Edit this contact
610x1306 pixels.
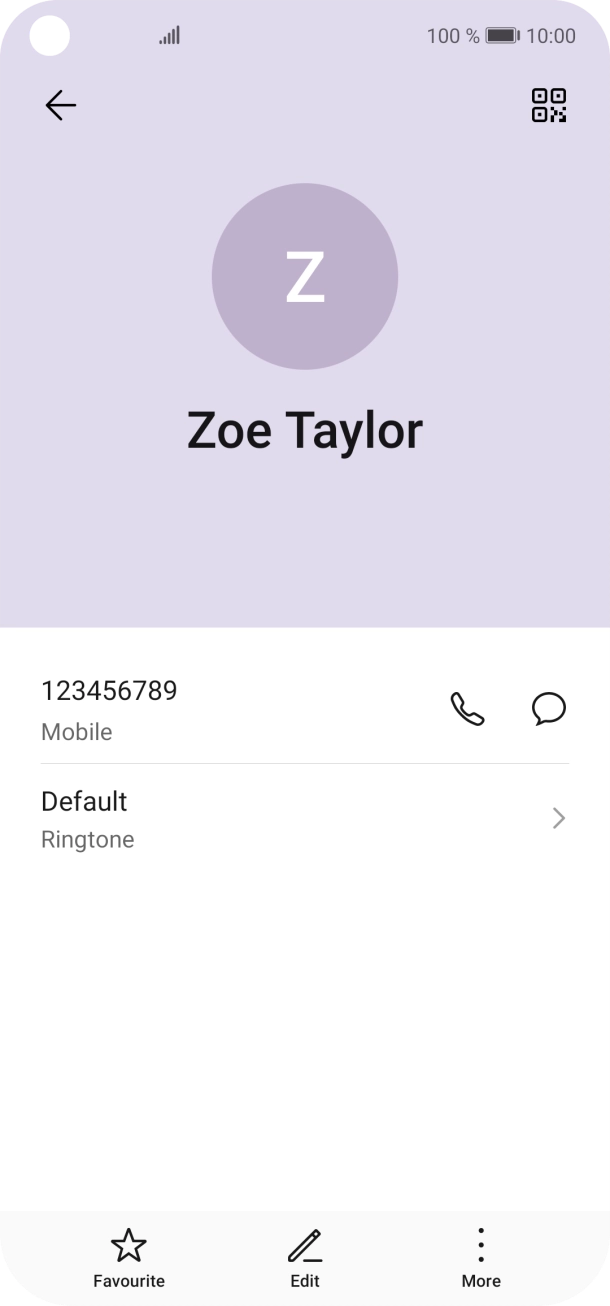point(305,1258)
